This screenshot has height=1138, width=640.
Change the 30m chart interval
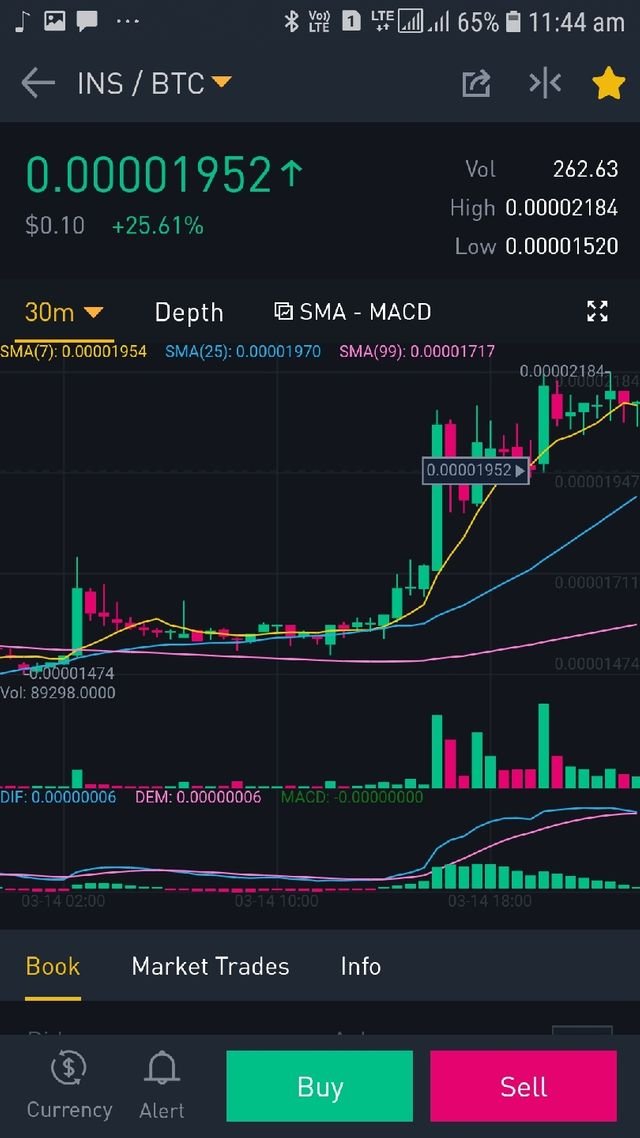63,312
